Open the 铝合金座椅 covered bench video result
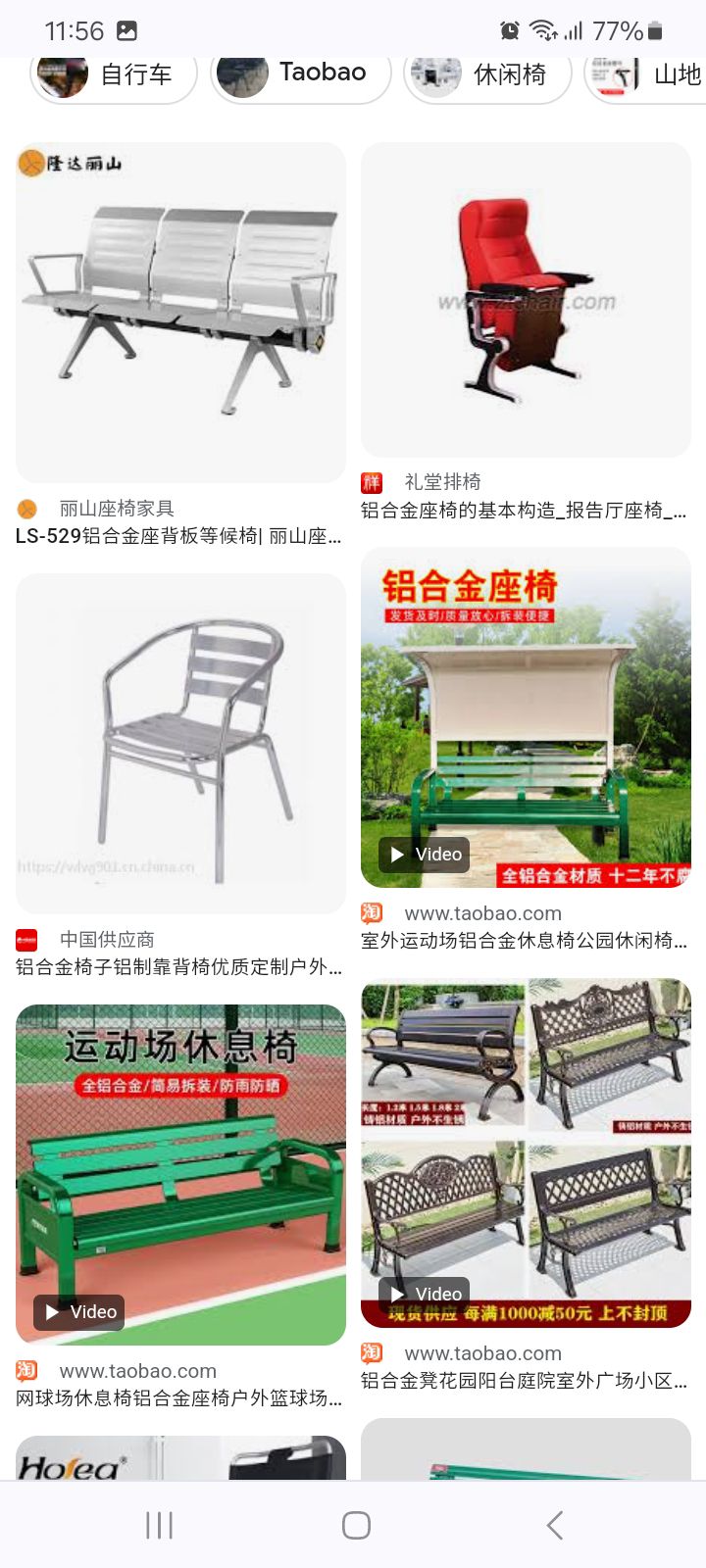The width and height of the screenshot is (706, 1568). pyautogui.click(x=526, y=717)
